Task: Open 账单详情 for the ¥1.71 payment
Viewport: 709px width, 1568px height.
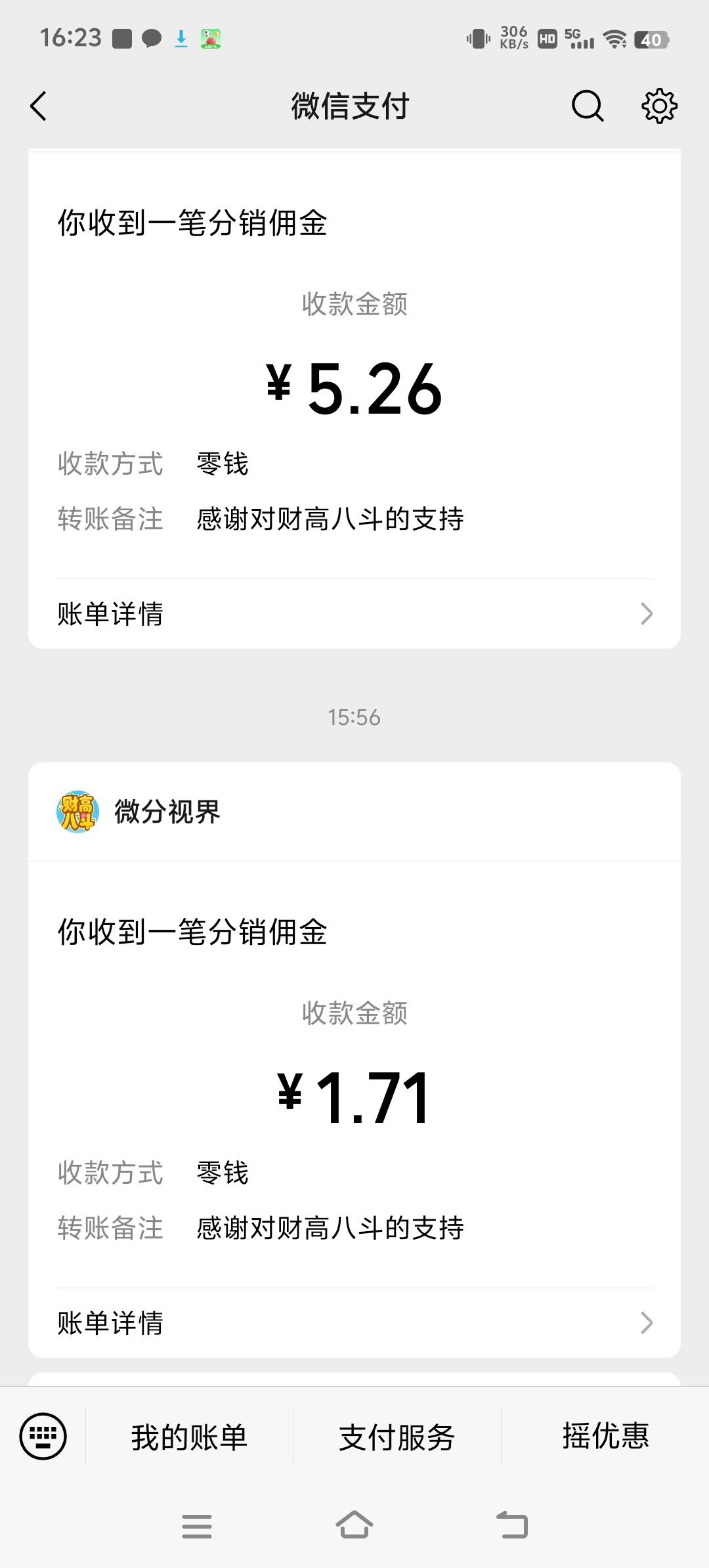Action: coord(354,1322)
